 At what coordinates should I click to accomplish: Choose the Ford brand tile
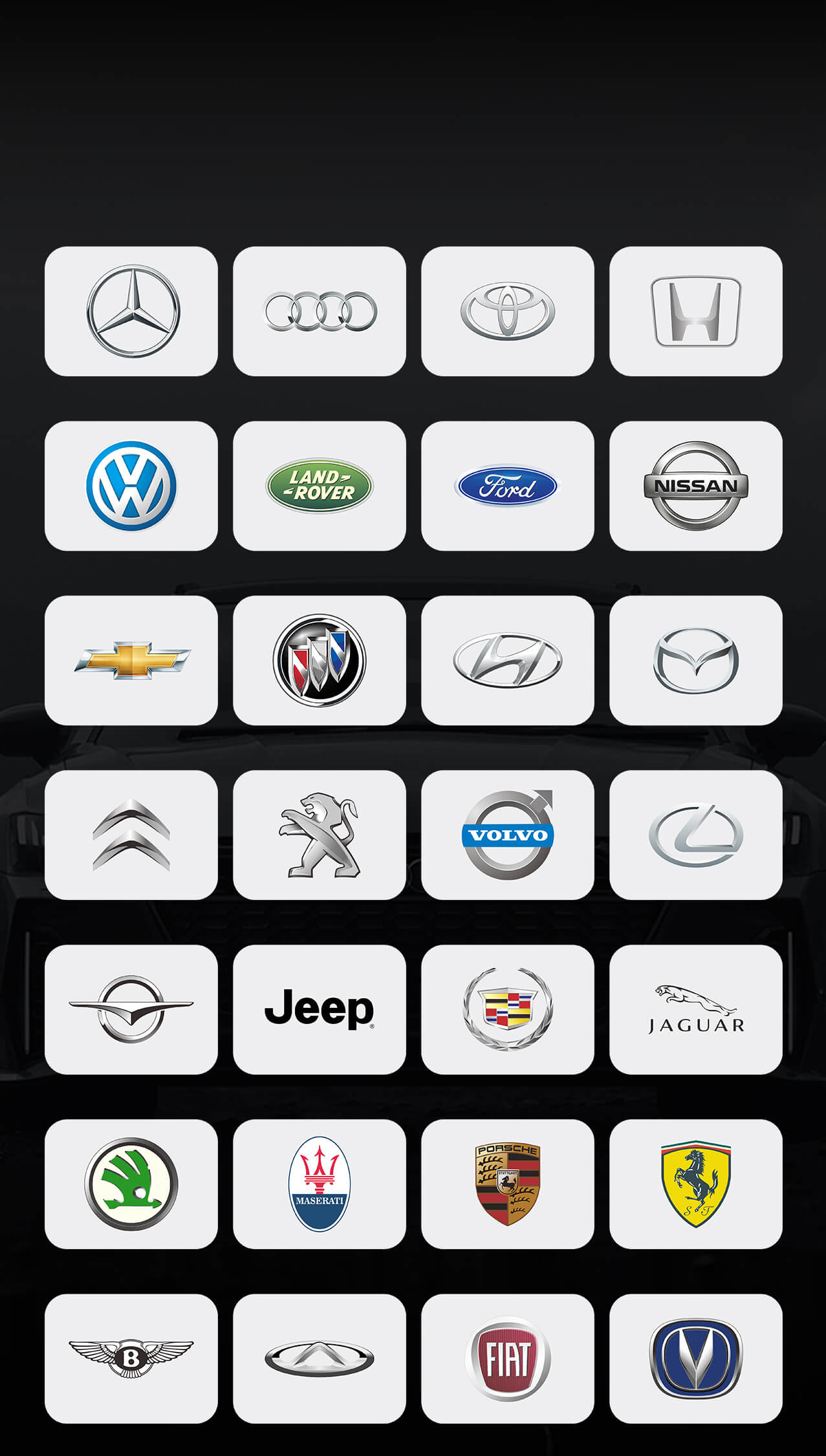pyautogui.click(x=508, y=486)
